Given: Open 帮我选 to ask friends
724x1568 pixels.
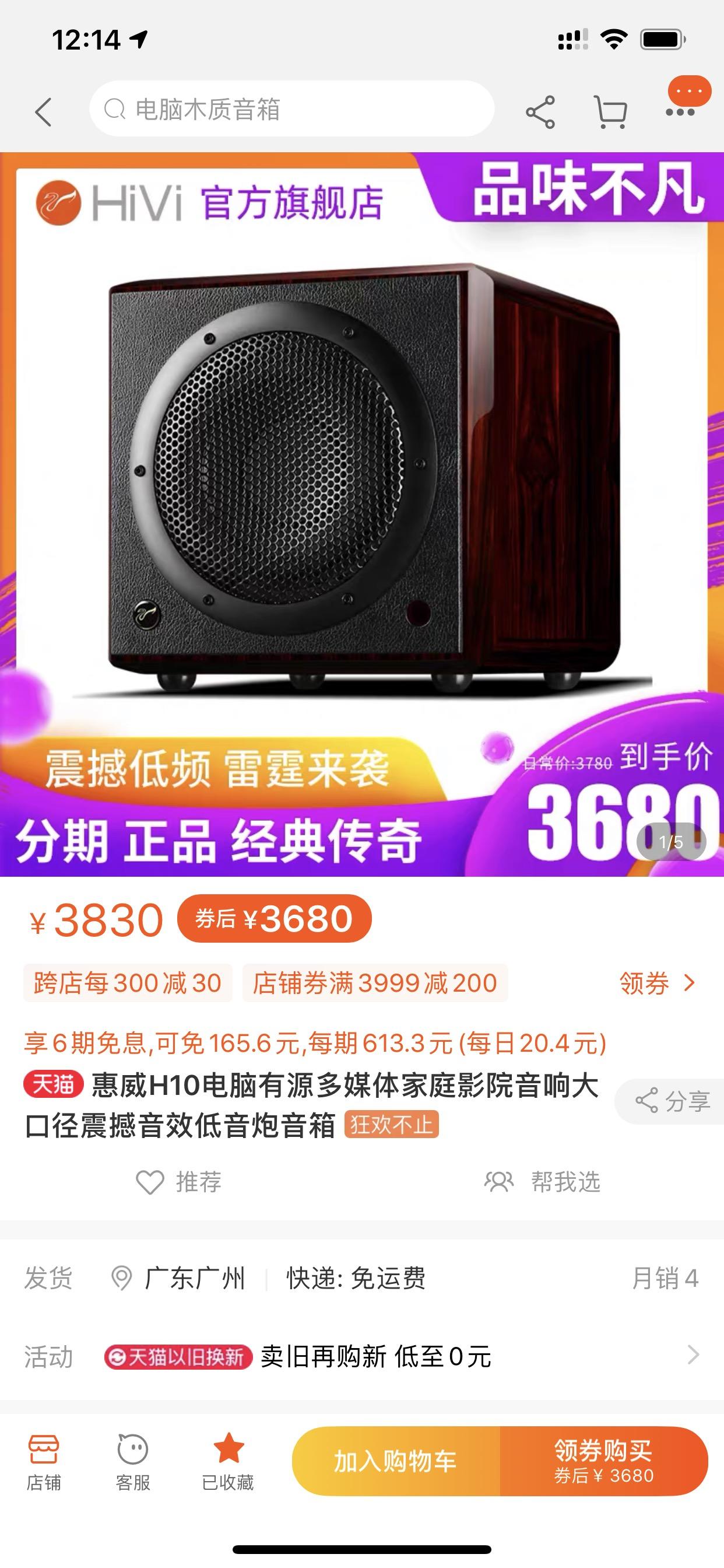Looking at the screenshot, I should [543, 1181].
